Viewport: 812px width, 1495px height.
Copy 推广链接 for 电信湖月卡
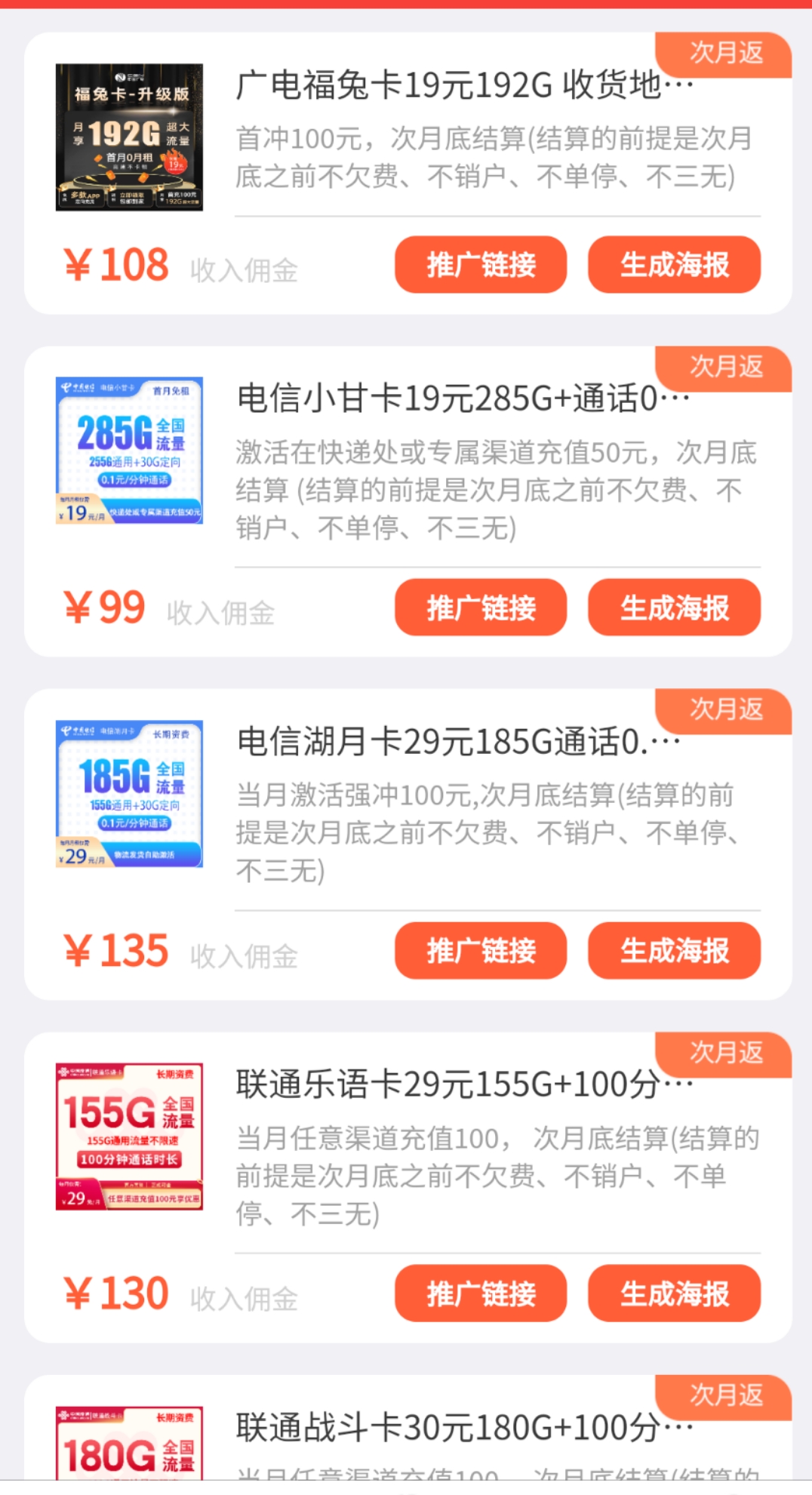pyautogui.click(x=480, y=951)
